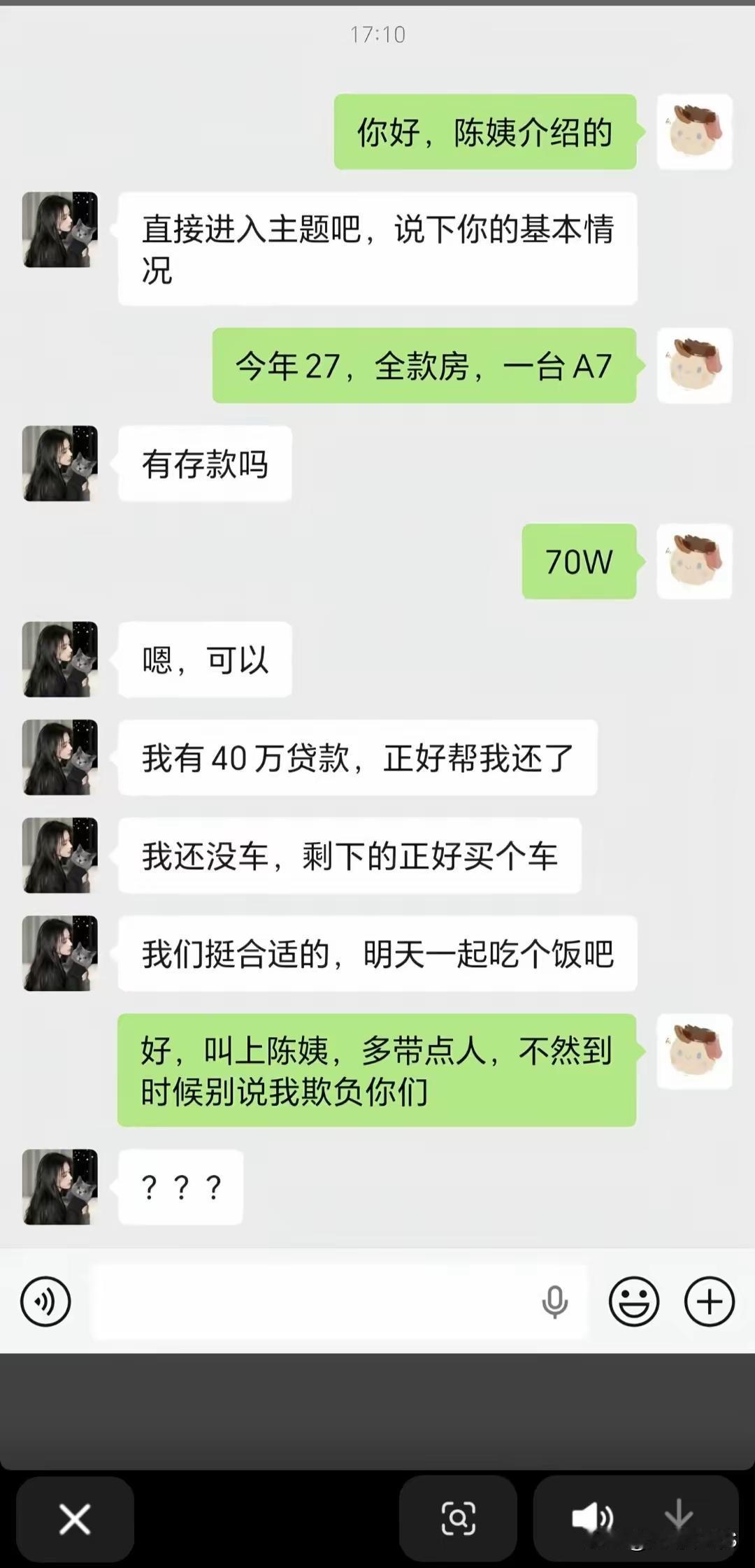Tap the magnifier-in-frame recognition icon
The image size is (755, 1568).
click(x=459, y=1519)
